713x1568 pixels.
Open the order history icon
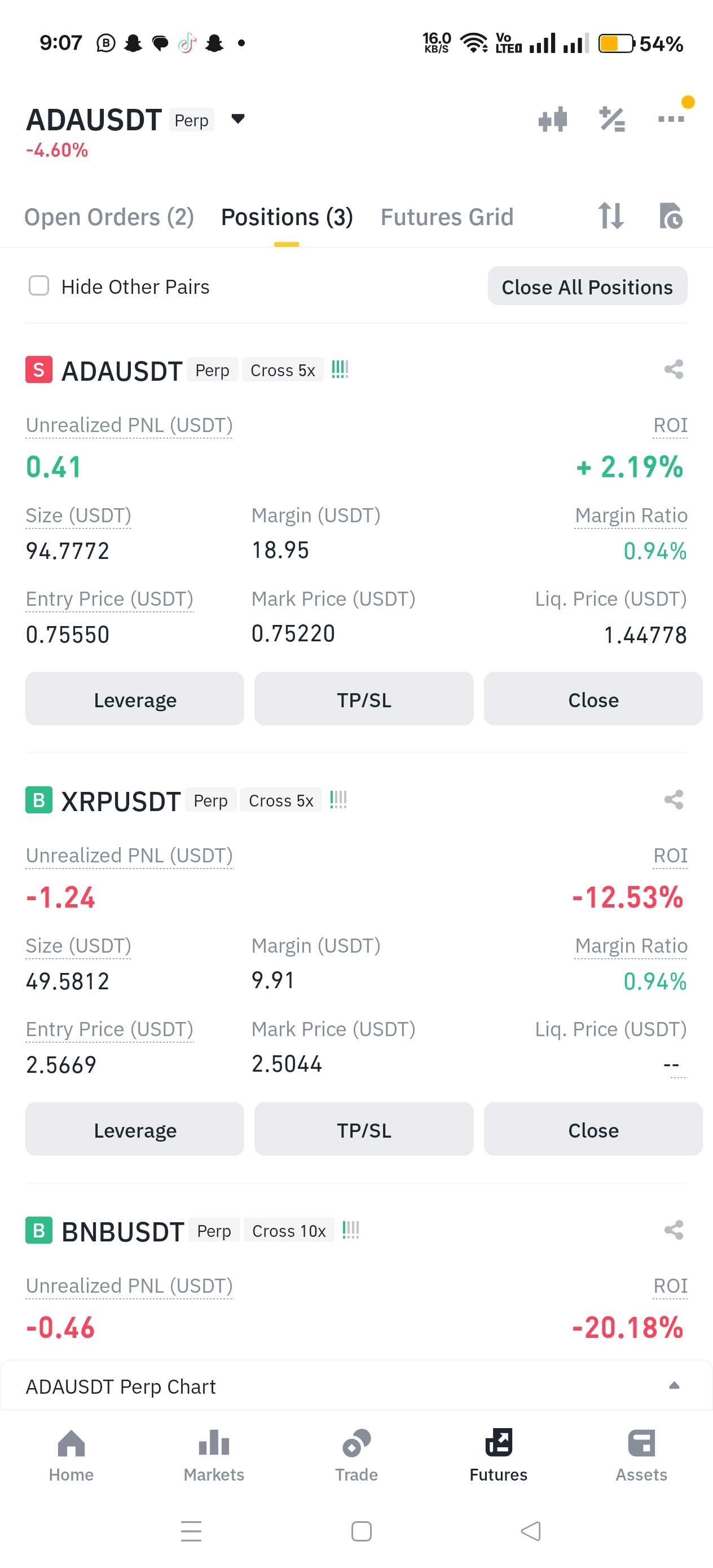(670, 216)
